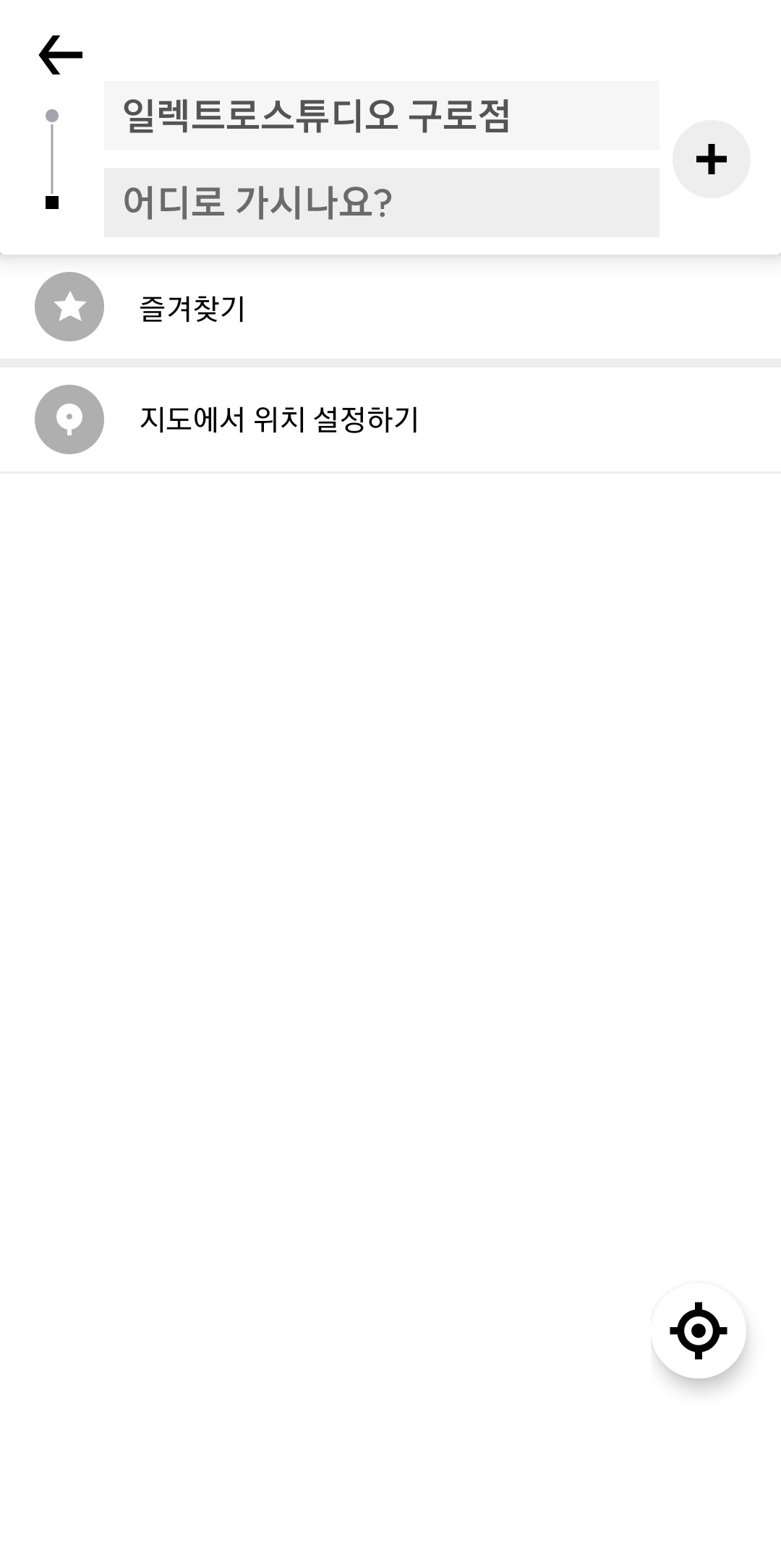Screen dimensions: 781x1568
Task: Tap the destination text input to start typing
Action: (x=381, y=202)
